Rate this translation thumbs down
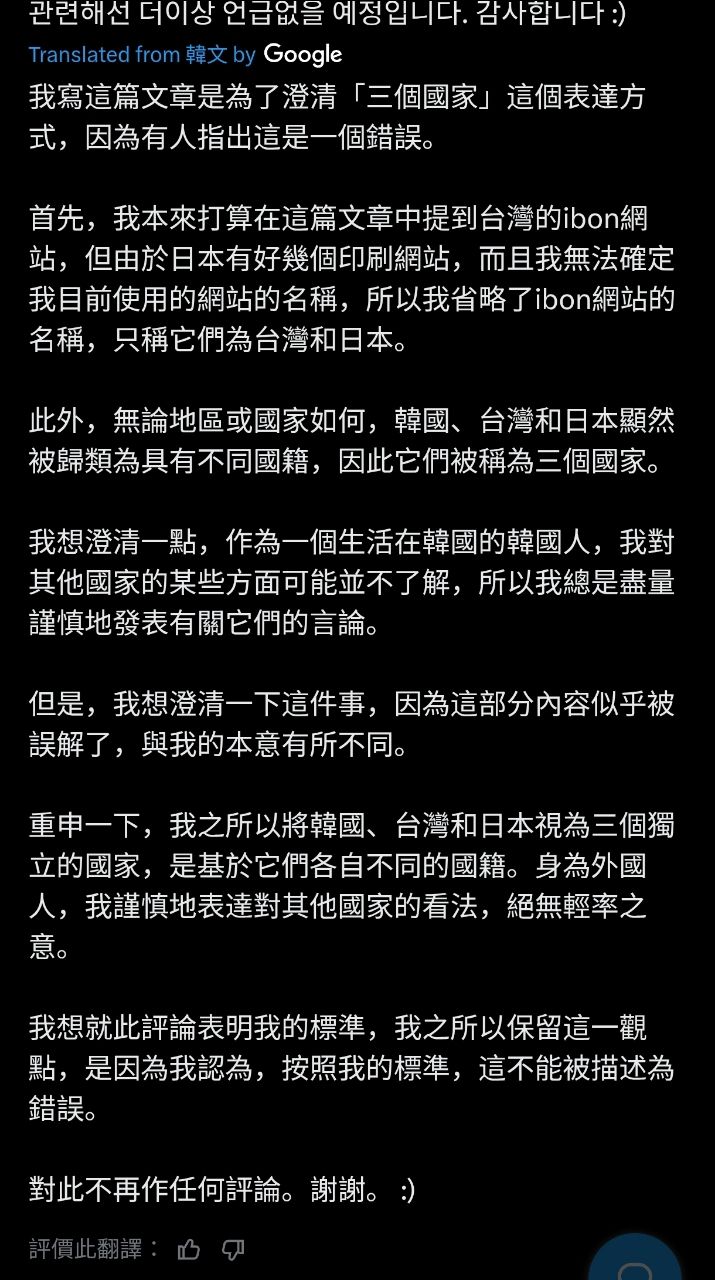Viewport: 715px width, 1280px height. 233,1249
